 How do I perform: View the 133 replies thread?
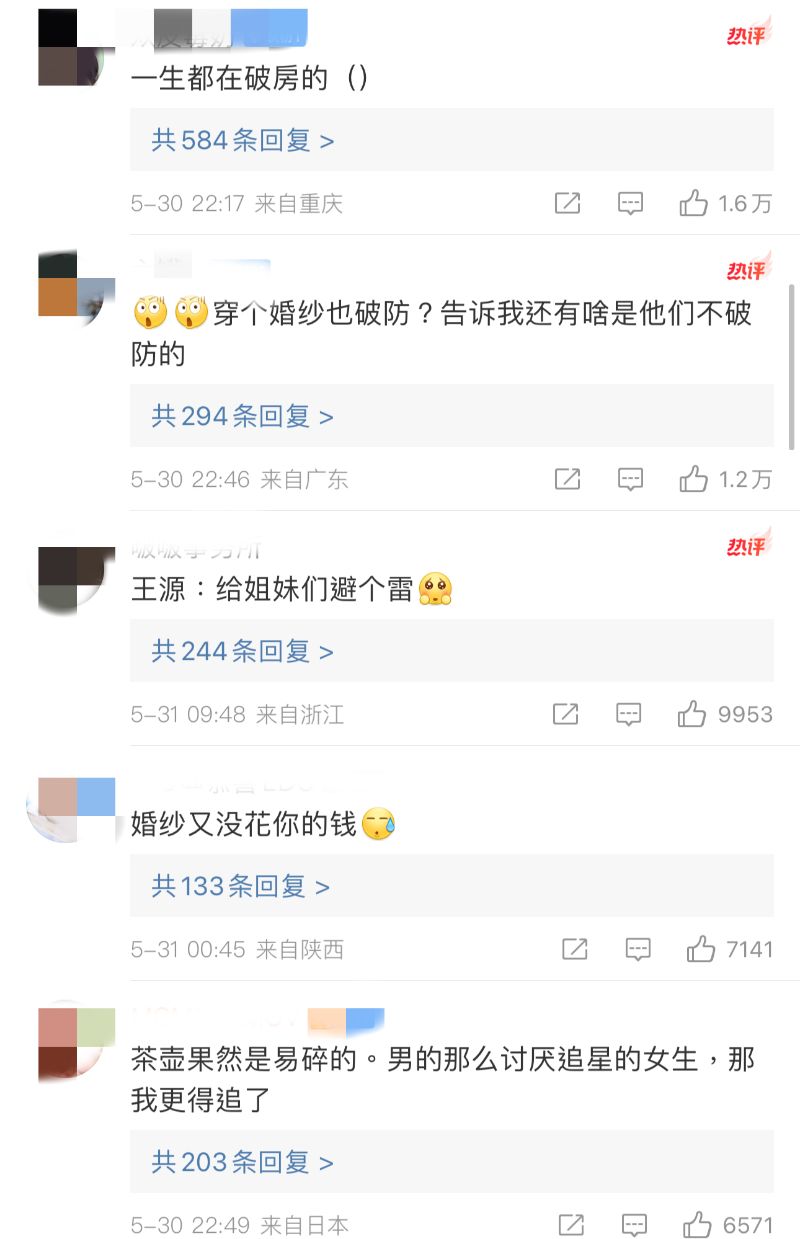(241, 886)
